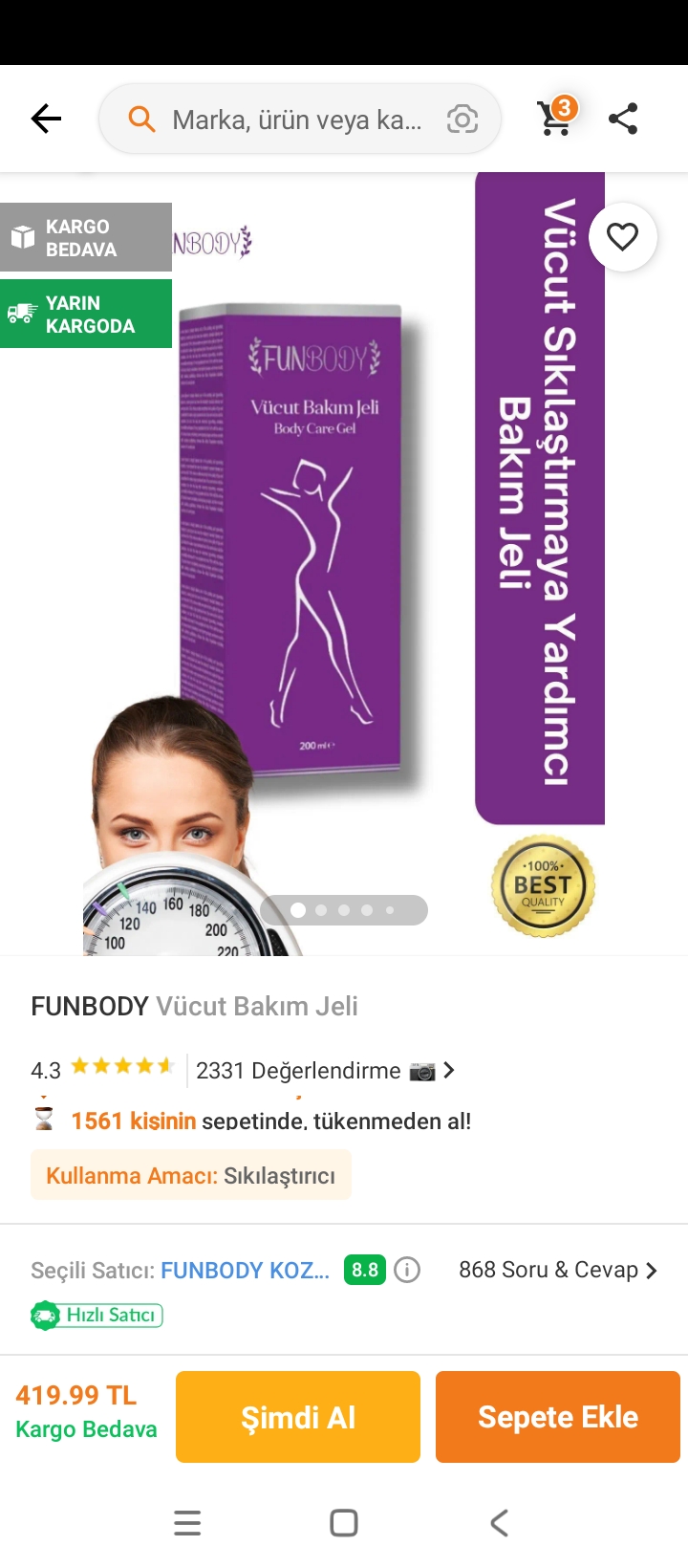Add product to favorites with heart
688x1568 pixels.
click(x=622, y=237)
